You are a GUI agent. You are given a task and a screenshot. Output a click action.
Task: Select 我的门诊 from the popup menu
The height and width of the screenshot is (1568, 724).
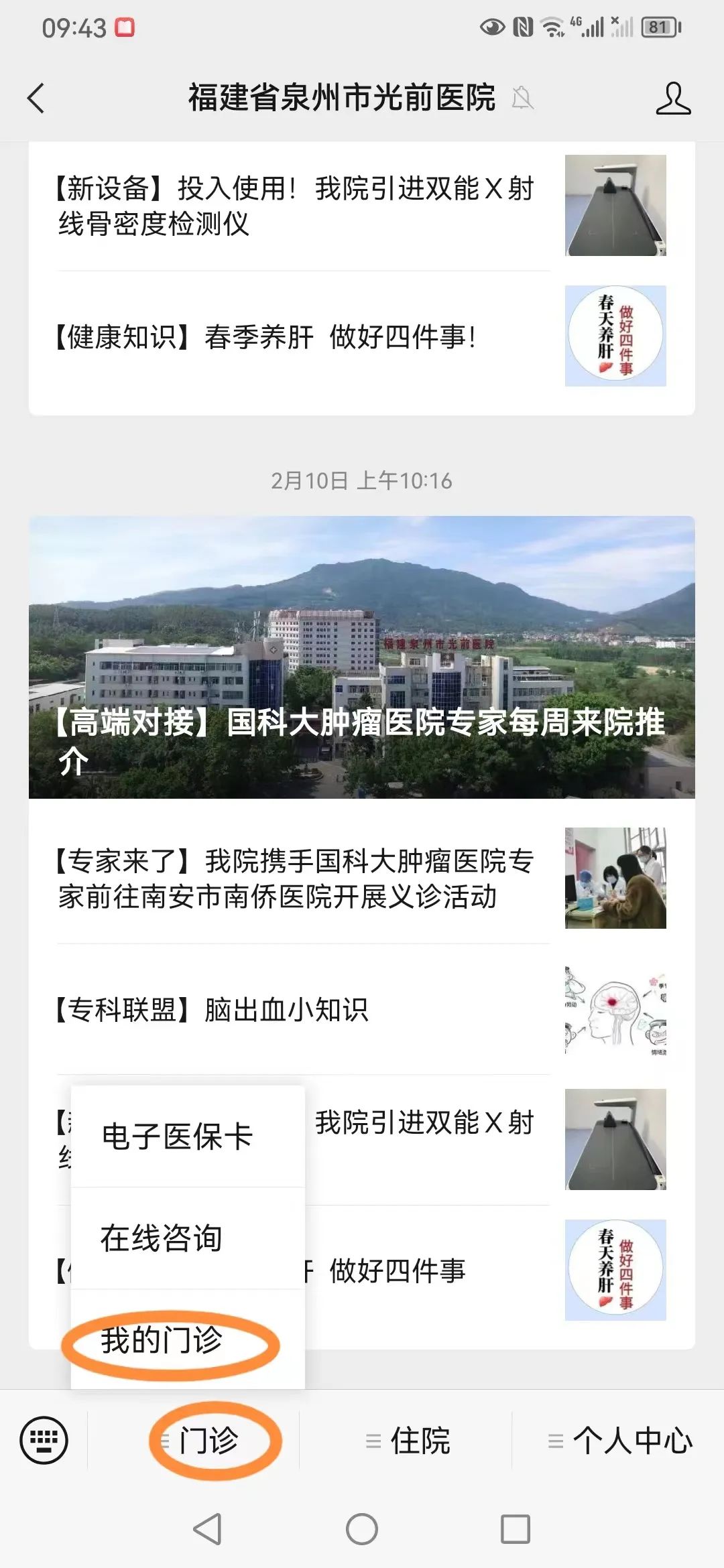162,1340
